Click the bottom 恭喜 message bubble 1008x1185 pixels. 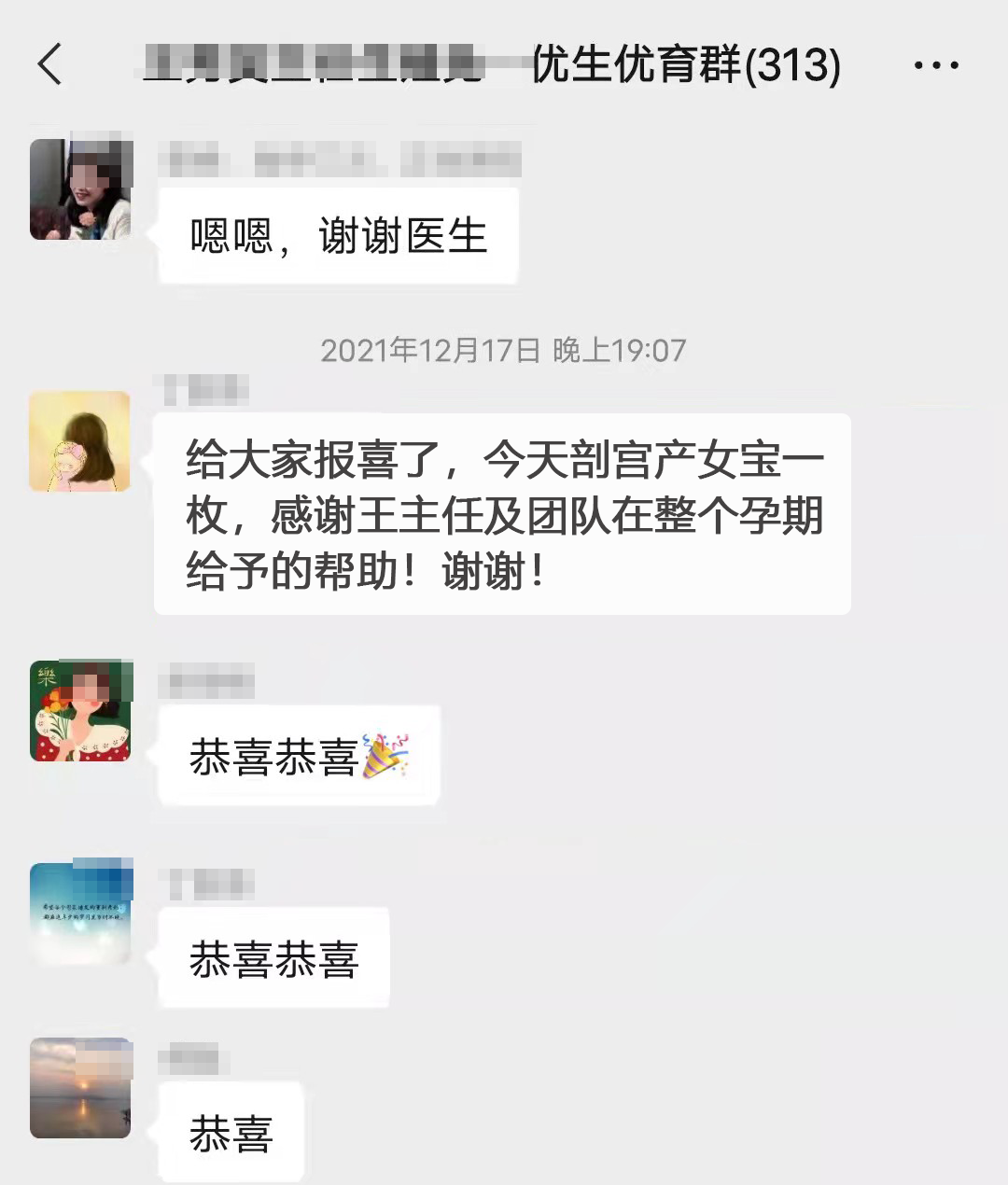pos(231,1132)
